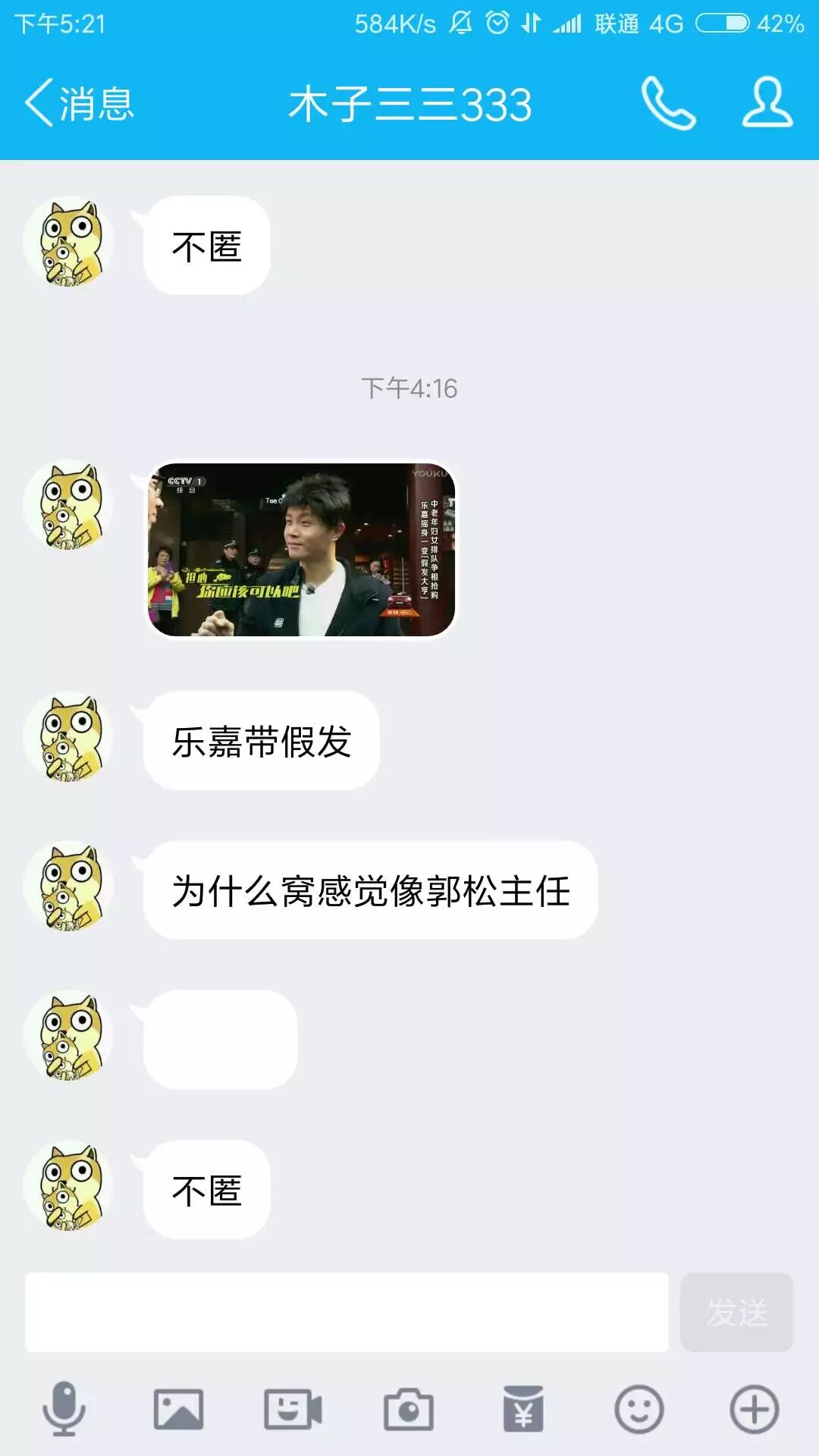Open the emoji panel
819x1456 pixels.
click(639, 1409)
